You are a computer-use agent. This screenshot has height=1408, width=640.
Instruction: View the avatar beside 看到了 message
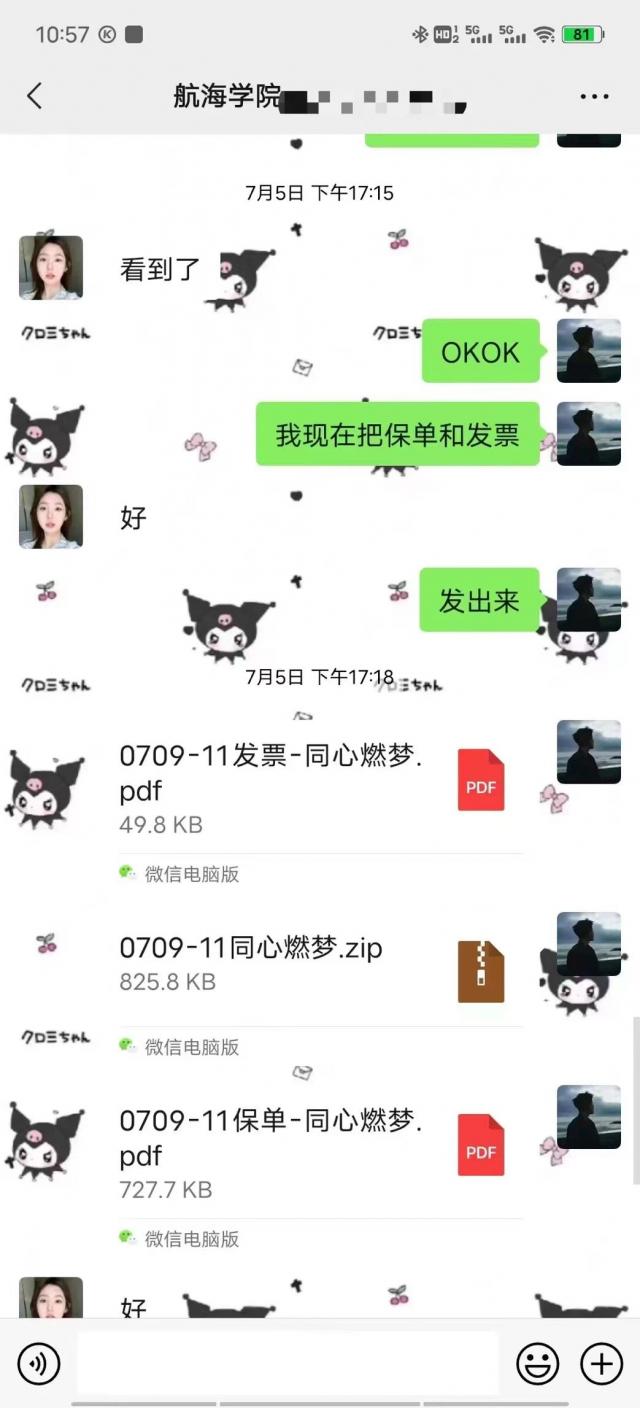point(51,268)
